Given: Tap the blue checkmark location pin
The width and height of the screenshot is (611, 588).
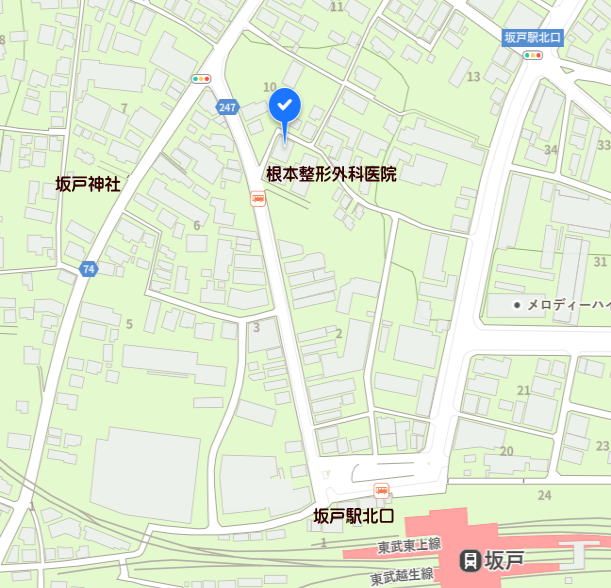Looking at the screenshot, I should tap(285, 106).
